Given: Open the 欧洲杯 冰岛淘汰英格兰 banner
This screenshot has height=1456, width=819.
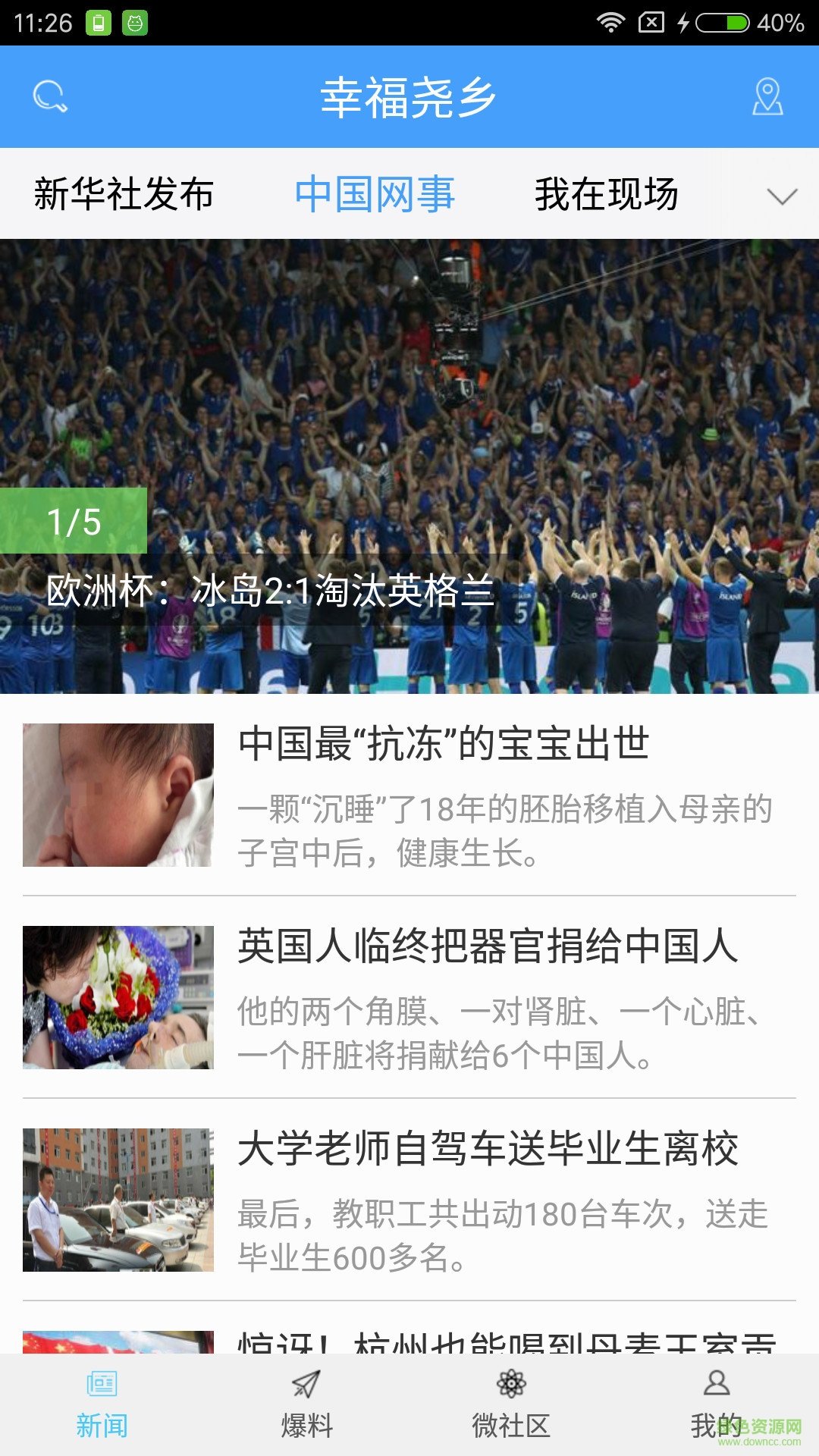Looking at the screenshot, I should tap(409, 466).
